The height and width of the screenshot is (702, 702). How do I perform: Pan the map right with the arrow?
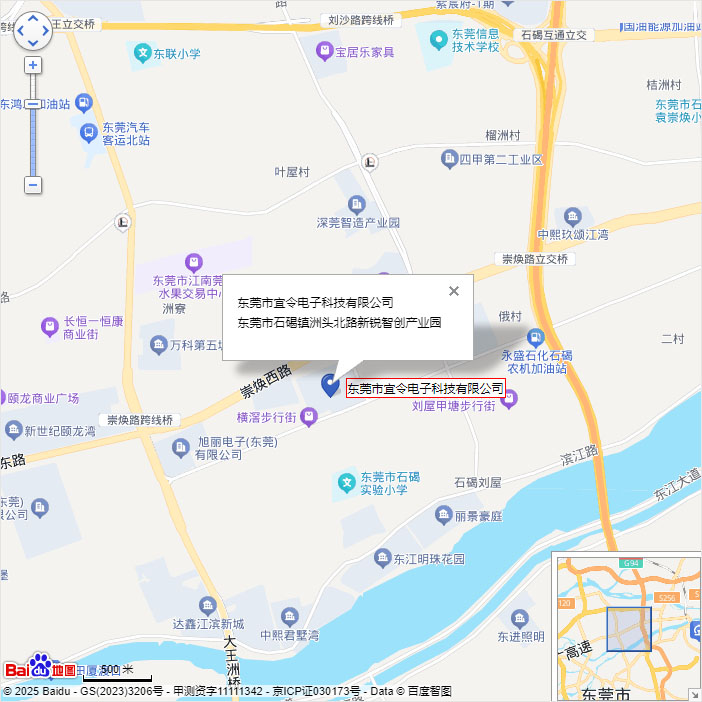[x=46, y=32]
